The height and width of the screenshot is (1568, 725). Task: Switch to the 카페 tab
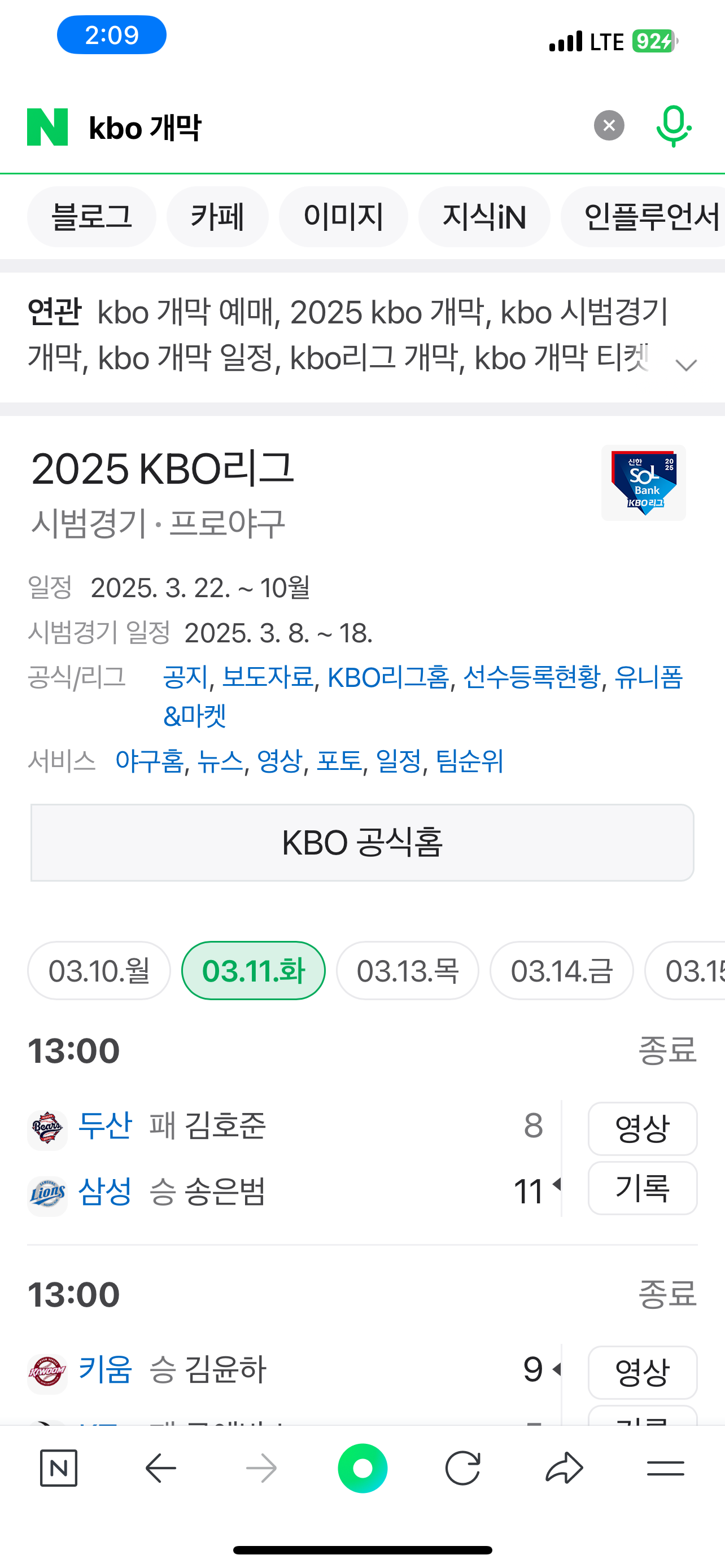point(217,217)
